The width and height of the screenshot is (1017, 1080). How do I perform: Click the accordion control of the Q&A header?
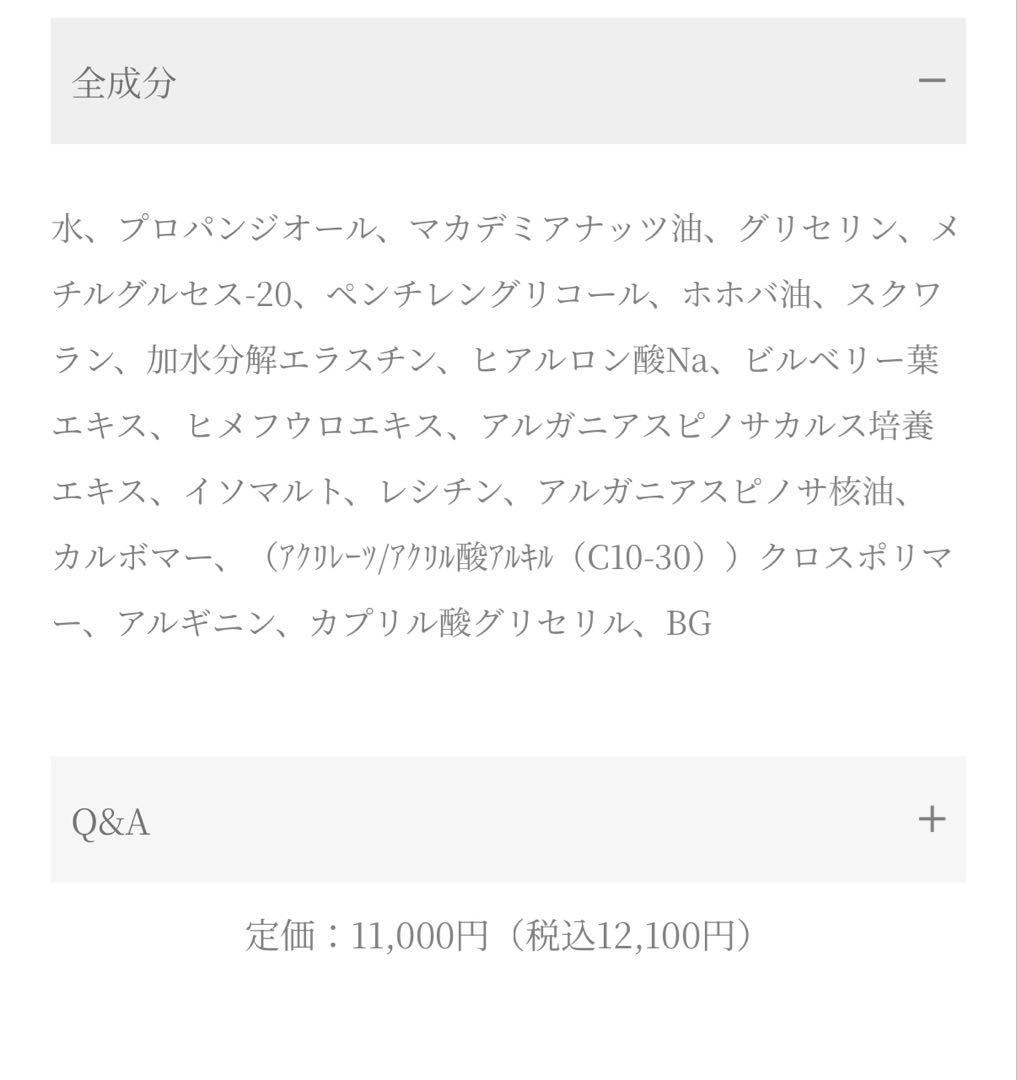click(934, 818)
